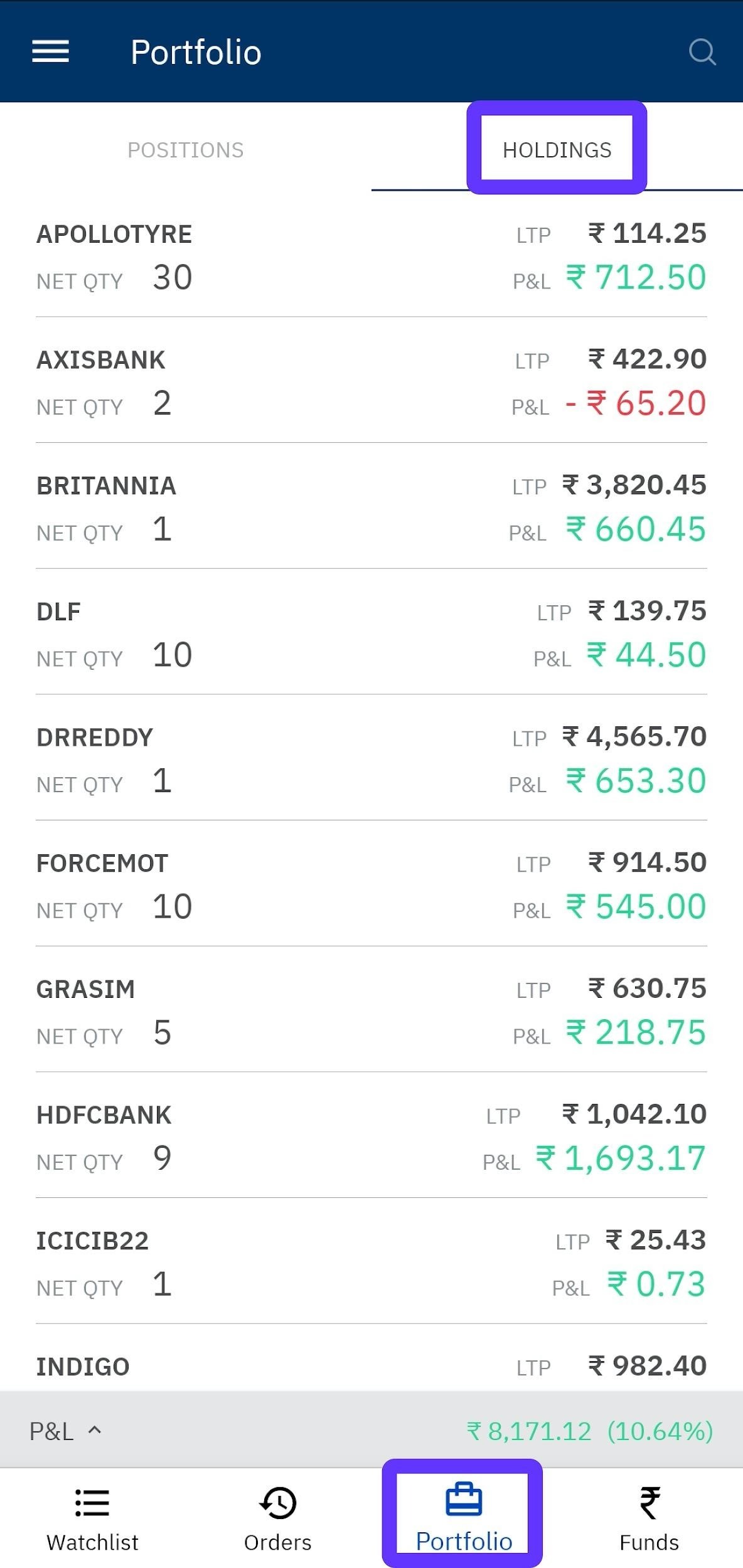Open Orders via the clock icon
The width and height of the screenshot is (743, 1568).
coord(278,1513)
